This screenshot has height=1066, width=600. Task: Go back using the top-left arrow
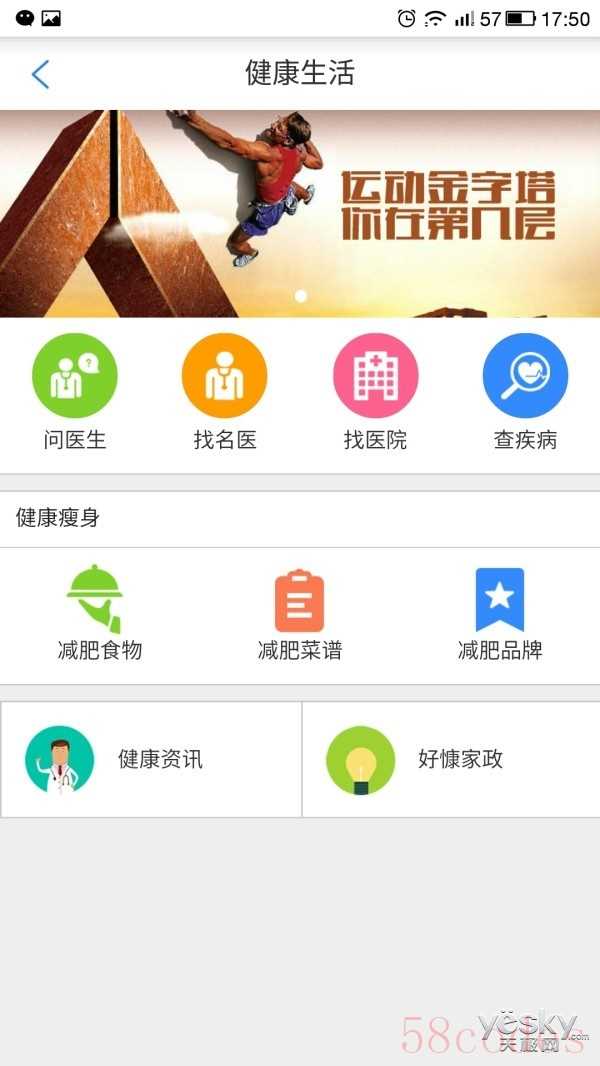point(40,74)
